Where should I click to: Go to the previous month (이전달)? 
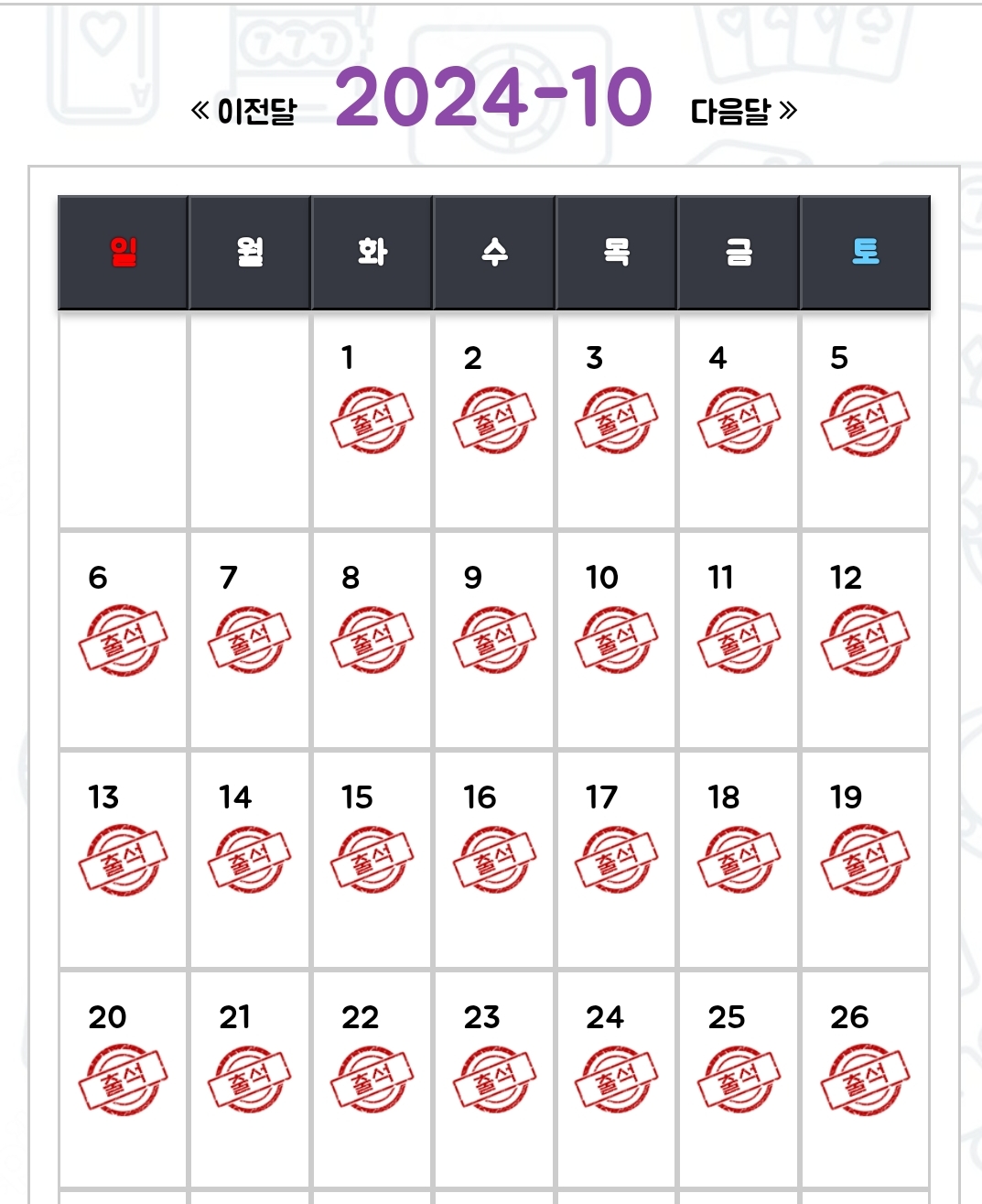pyautogui.click(x=244, y=112)
